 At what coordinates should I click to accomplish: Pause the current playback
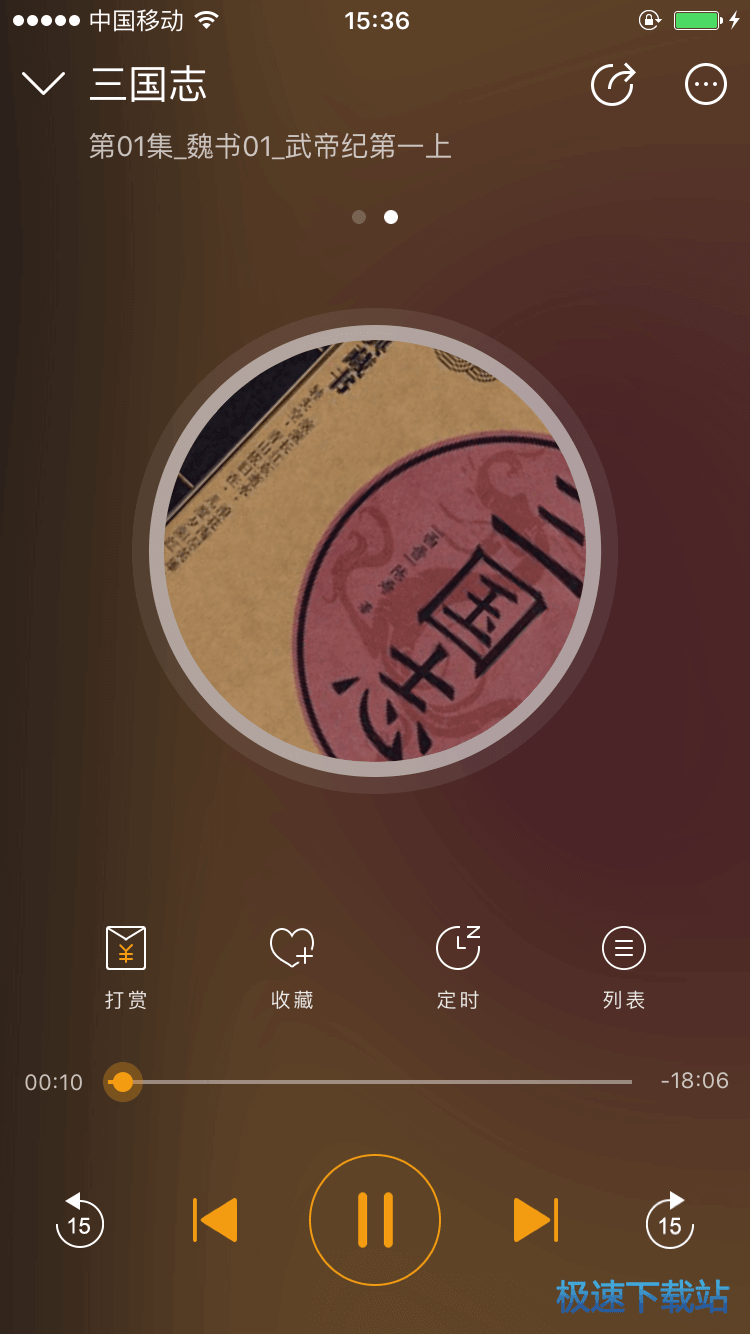click(x=375, y=1220)
